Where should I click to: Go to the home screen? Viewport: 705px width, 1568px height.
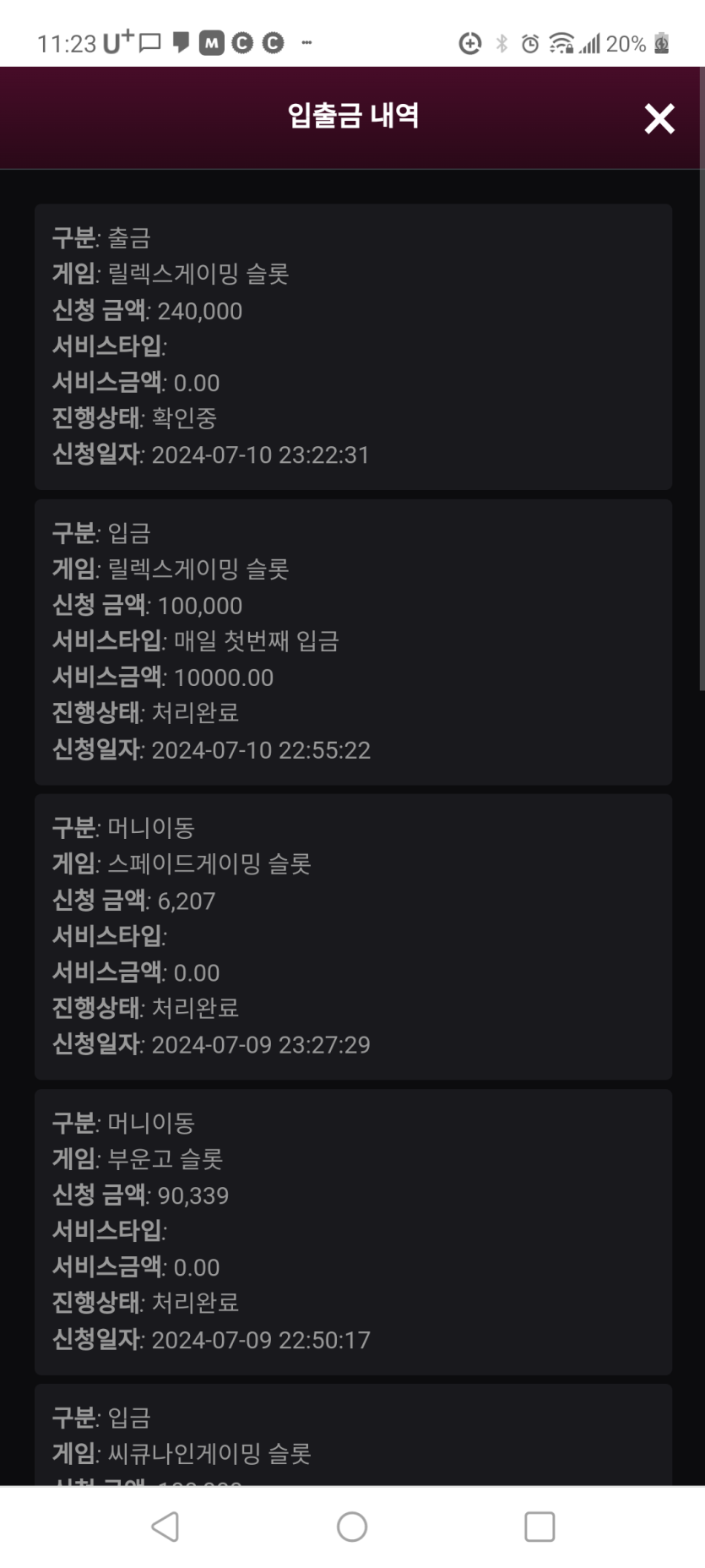352,1526
